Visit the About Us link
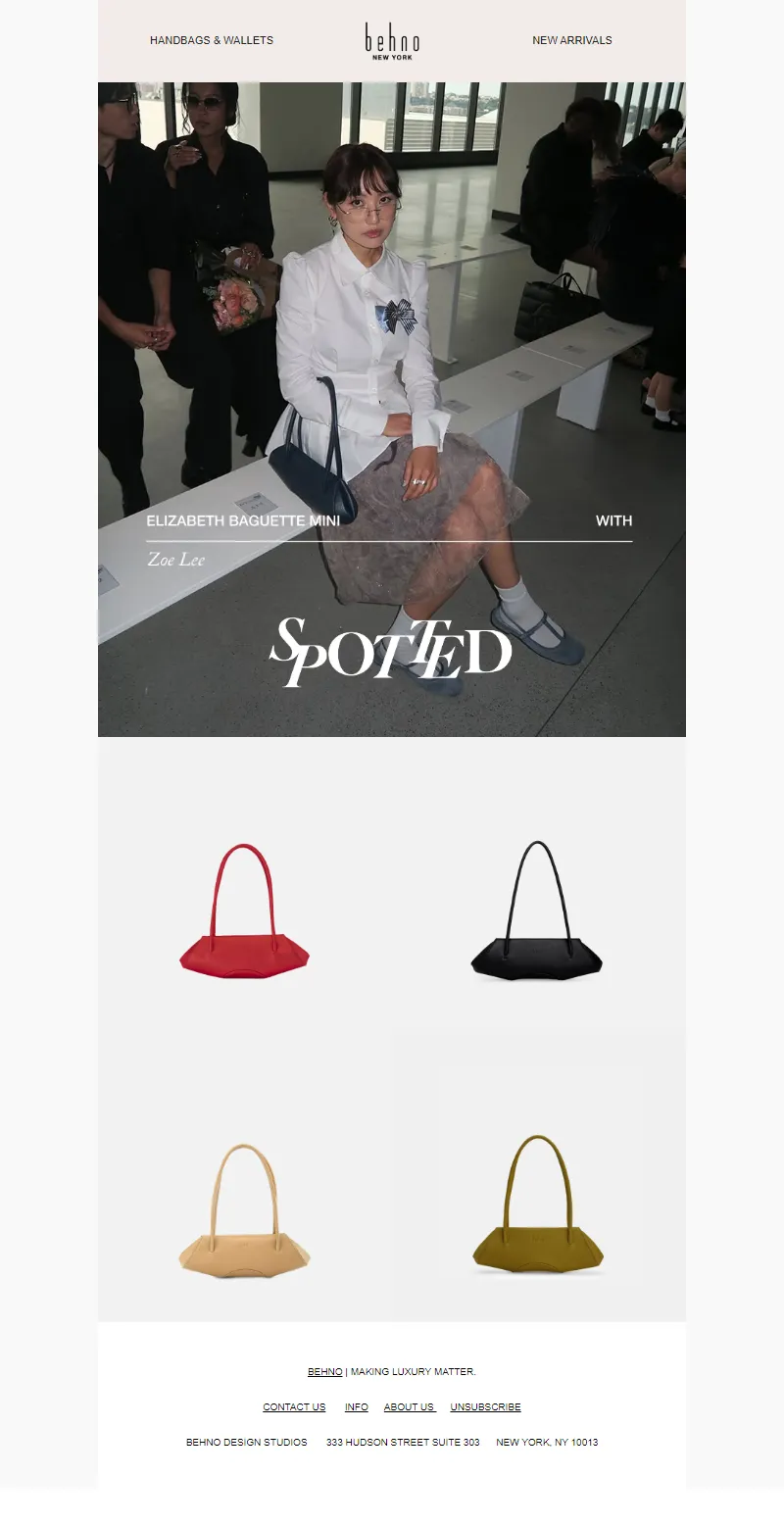 point(410,1407)
